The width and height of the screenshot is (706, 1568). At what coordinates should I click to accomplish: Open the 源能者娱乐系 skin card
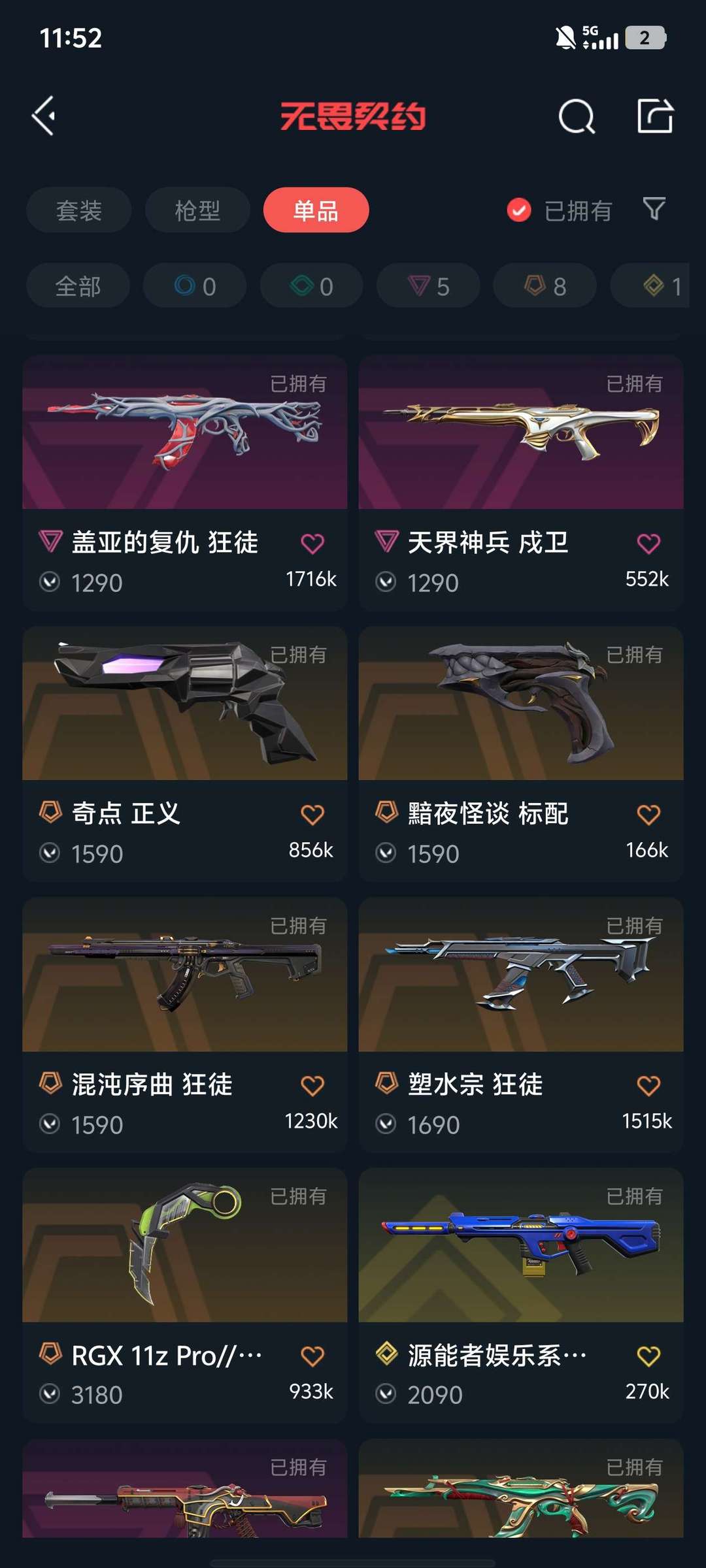pos(521,1296)
